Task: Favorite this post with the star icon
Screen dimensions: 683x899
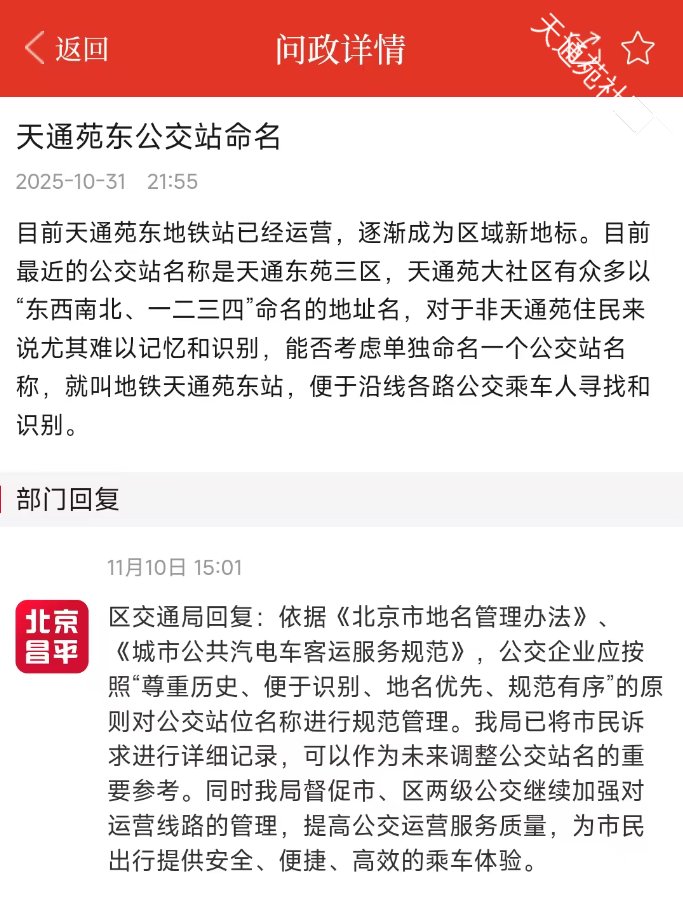Action: click(x=637, y=48)
